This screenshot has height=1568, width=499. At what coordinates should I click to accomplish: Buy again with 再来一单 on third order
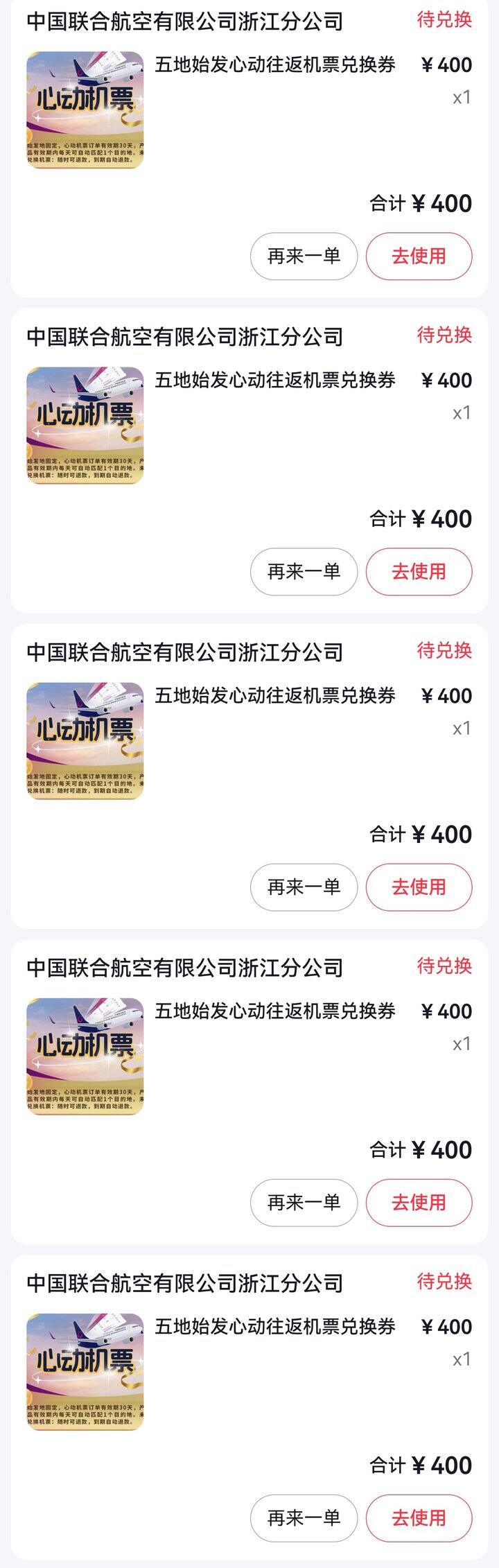(x=304, y=887)
